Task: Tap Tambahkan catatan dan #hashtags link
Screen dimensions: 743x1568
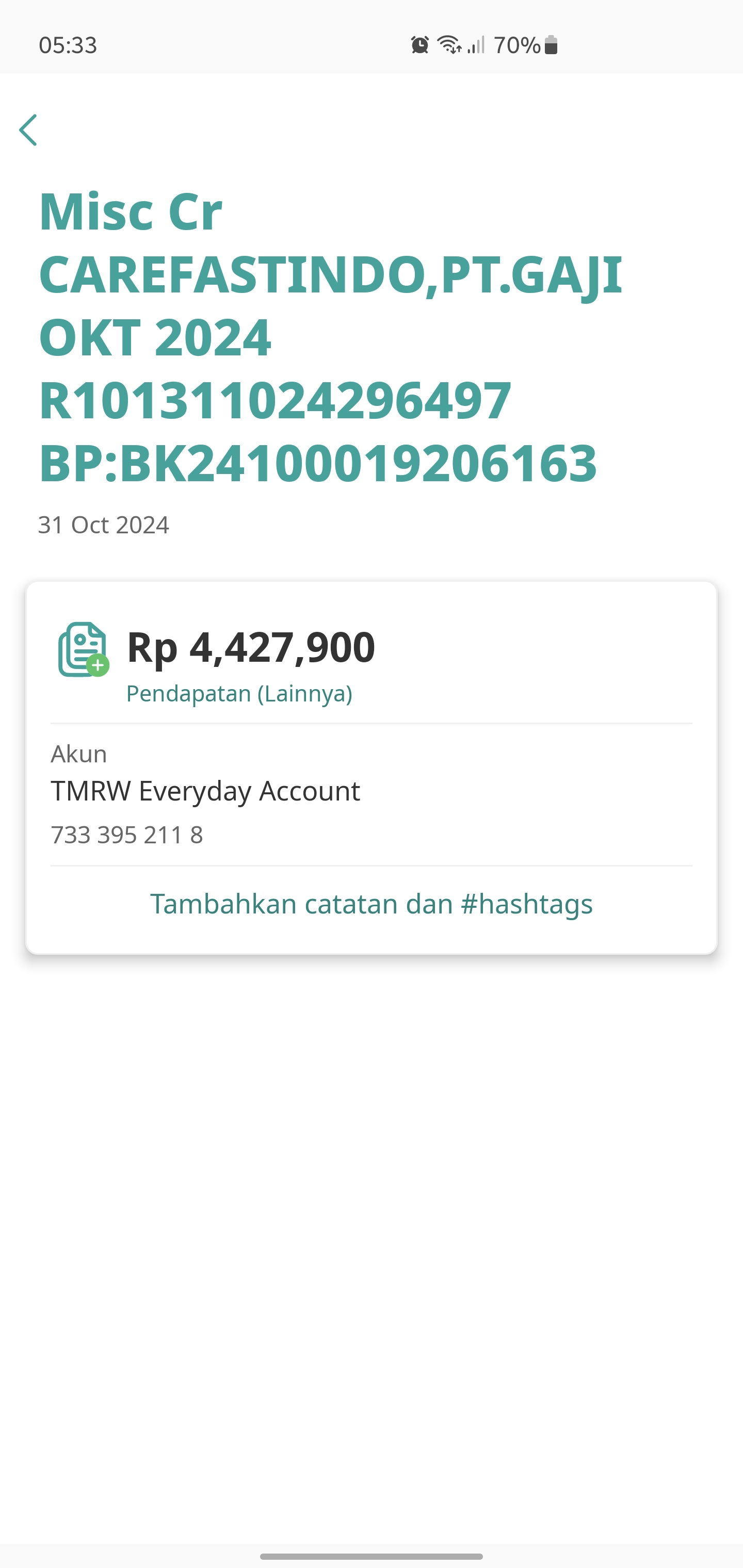Action: pos(372,904)
